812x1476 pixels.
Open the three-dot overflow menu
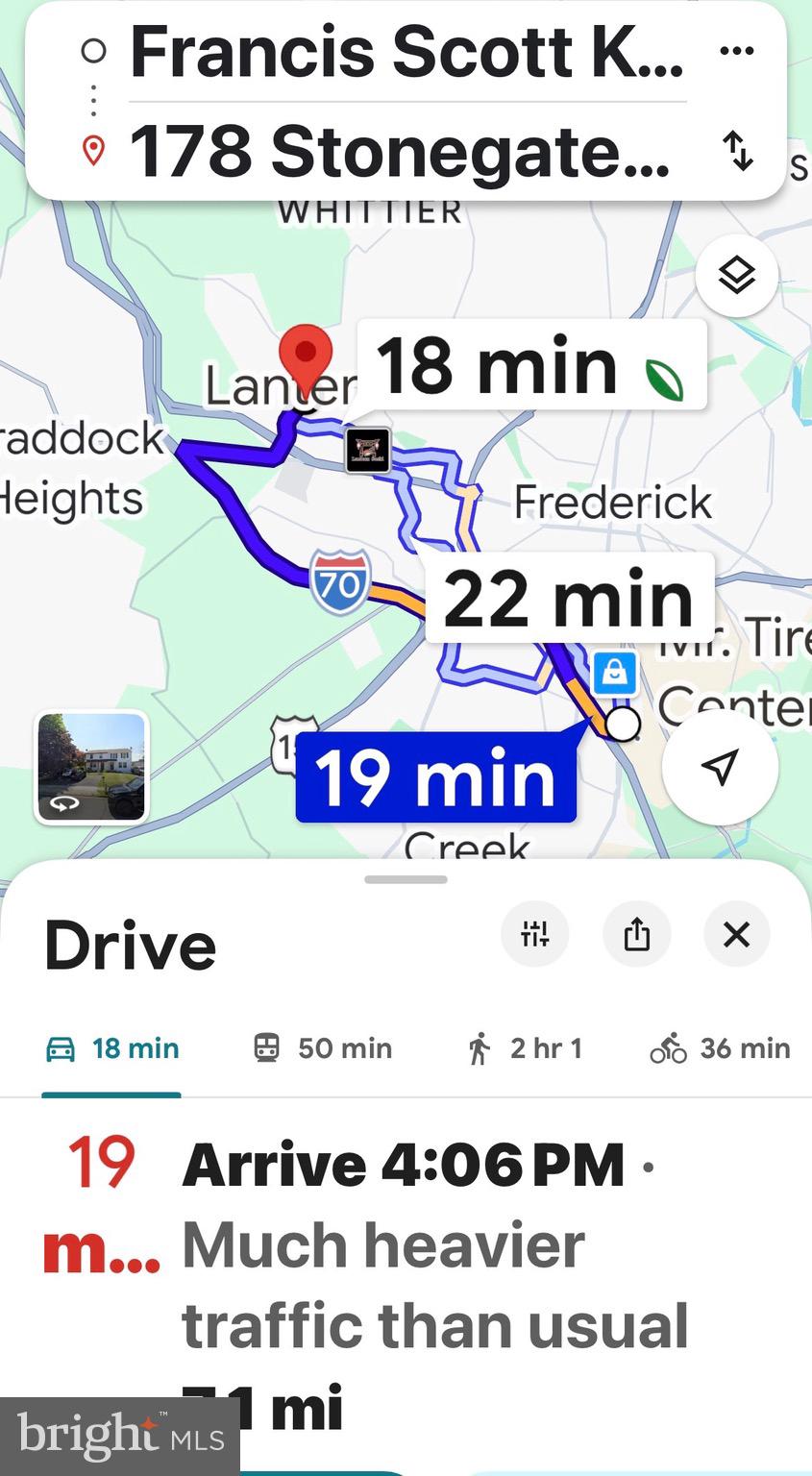pos(737,51)
